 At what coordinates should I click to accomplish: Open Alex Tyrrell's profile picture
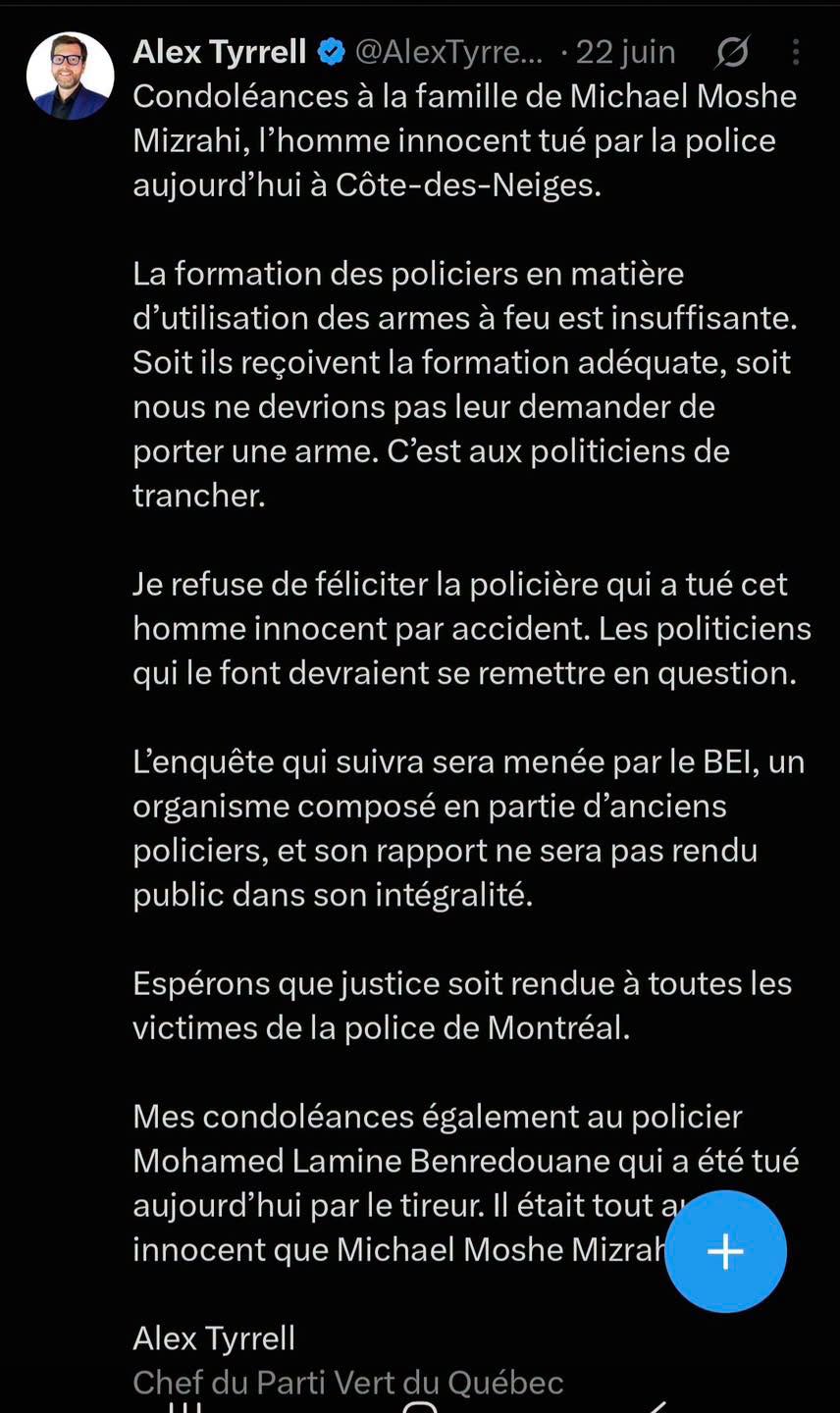tap(70, 76)
